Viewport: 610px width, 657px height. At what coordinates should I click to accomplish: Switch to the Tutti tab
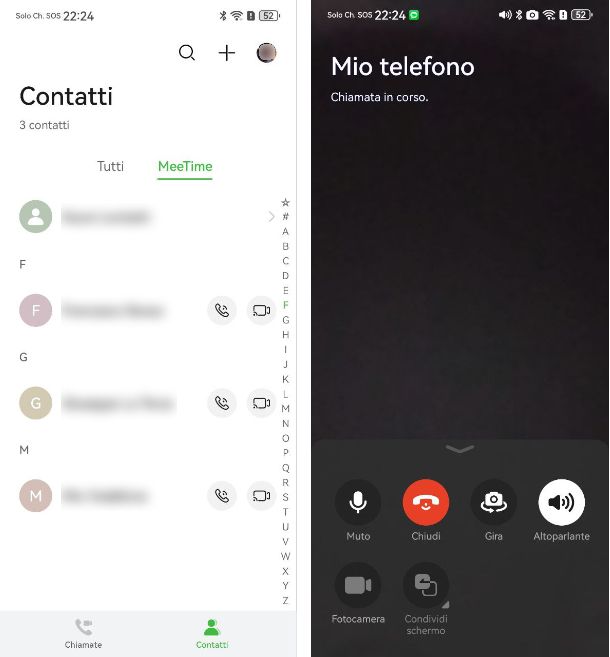(110, 166)
